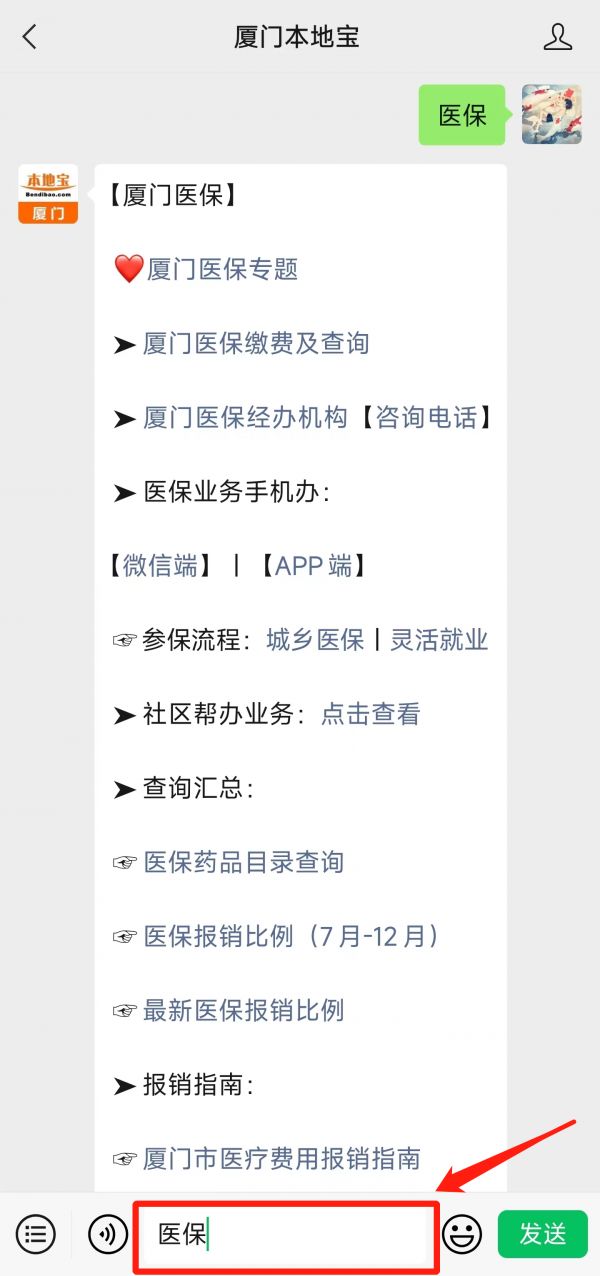Screen dimensions: 600x1276
Task: Open 厦门医保缴费及查询 link
Action: pos(256,343)
